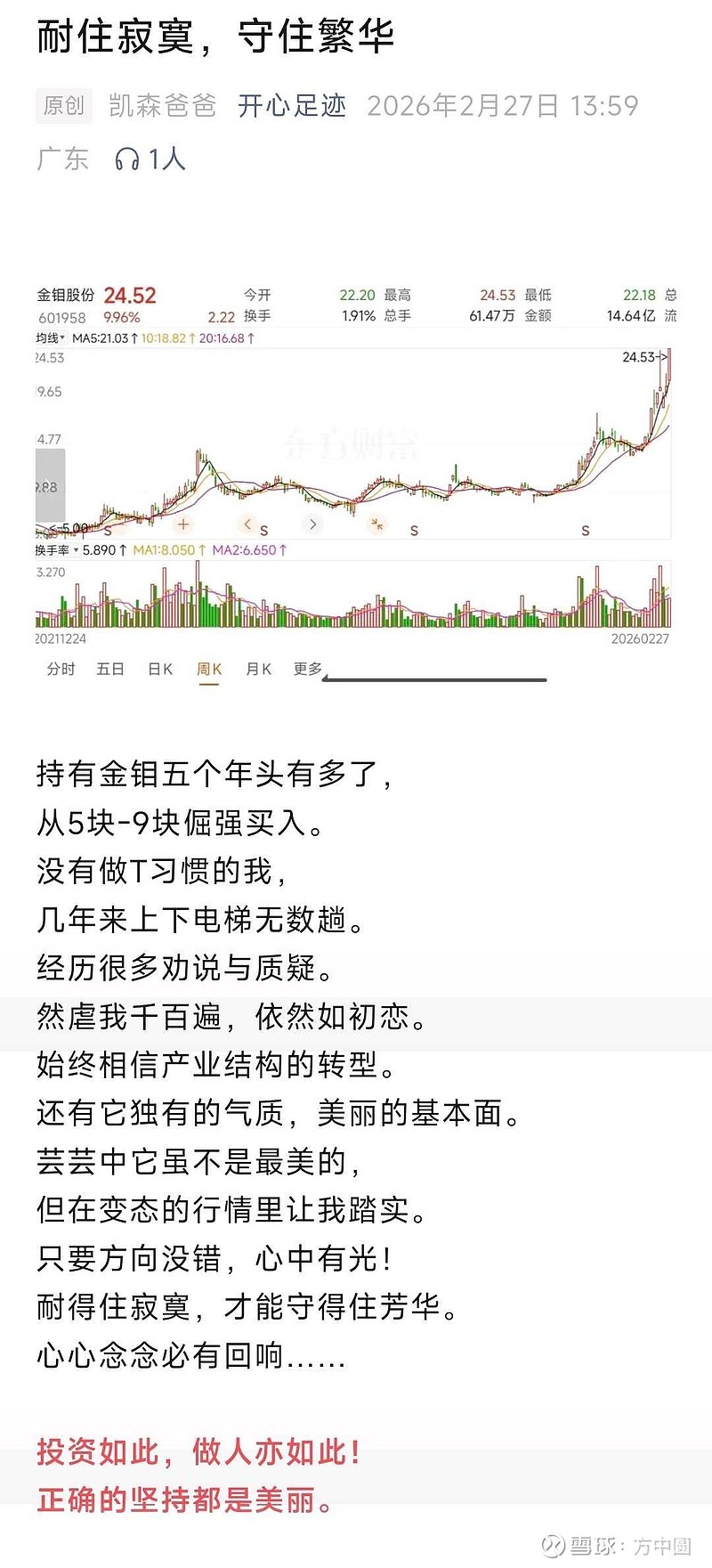Image resolution: width=712 pixels, height=1568 pixels.
Task: Click the left chevron navigation icon on the chart
Action: click(247, 524)
